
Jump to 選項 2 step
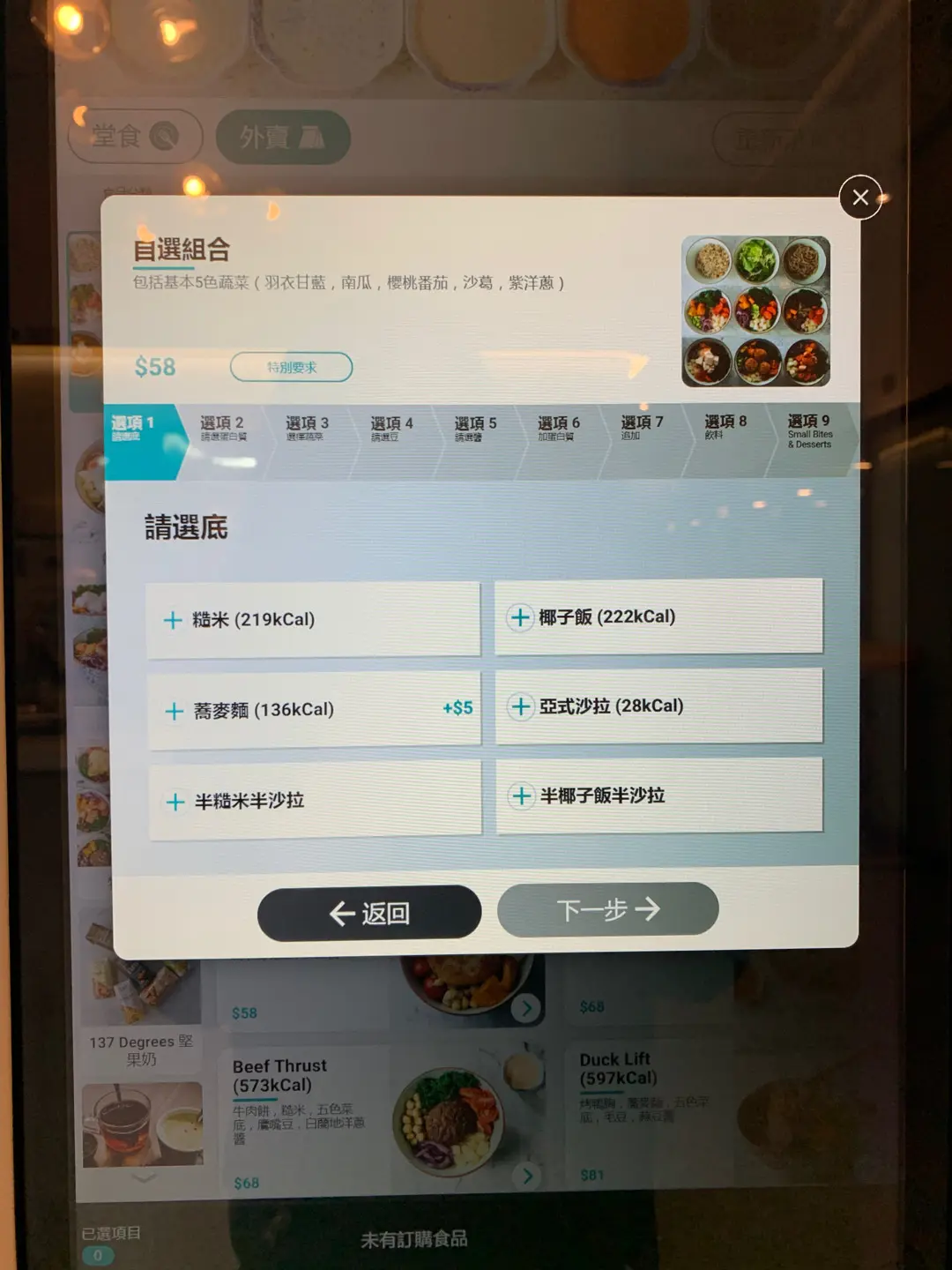click(223, 428)
